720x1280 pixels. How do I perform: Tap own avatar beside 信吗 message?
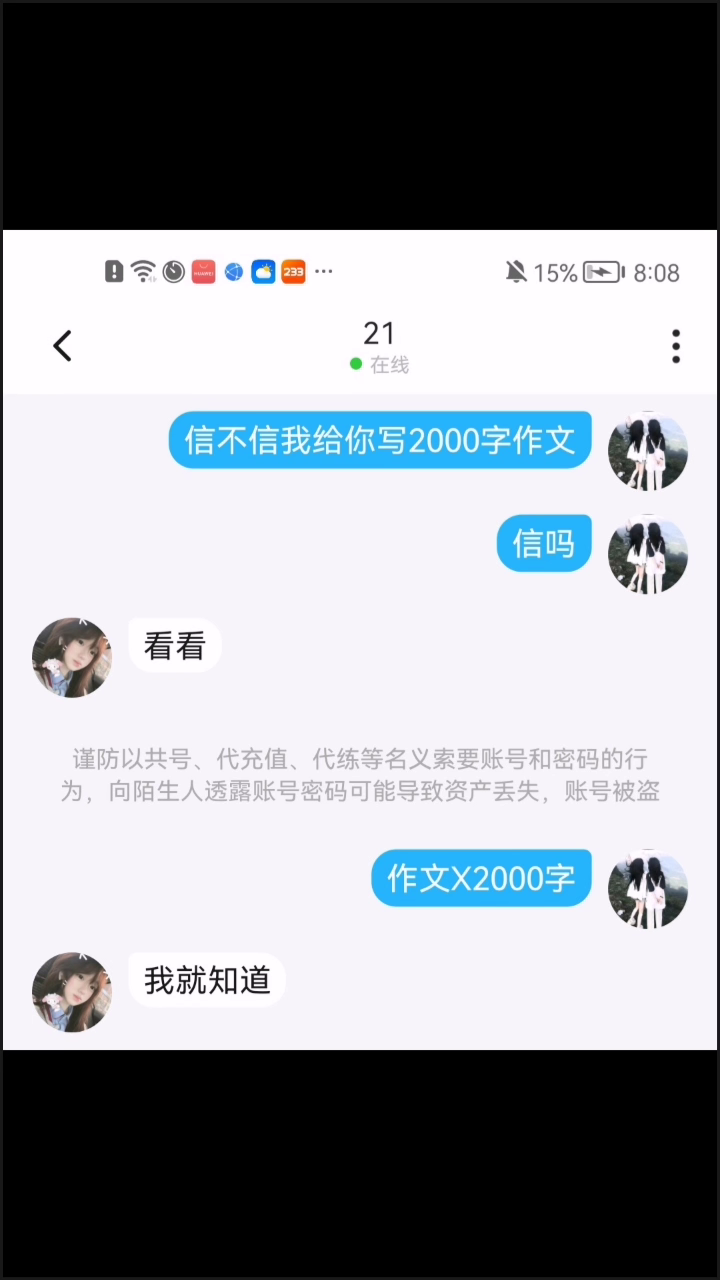click(x=648, y=554)
